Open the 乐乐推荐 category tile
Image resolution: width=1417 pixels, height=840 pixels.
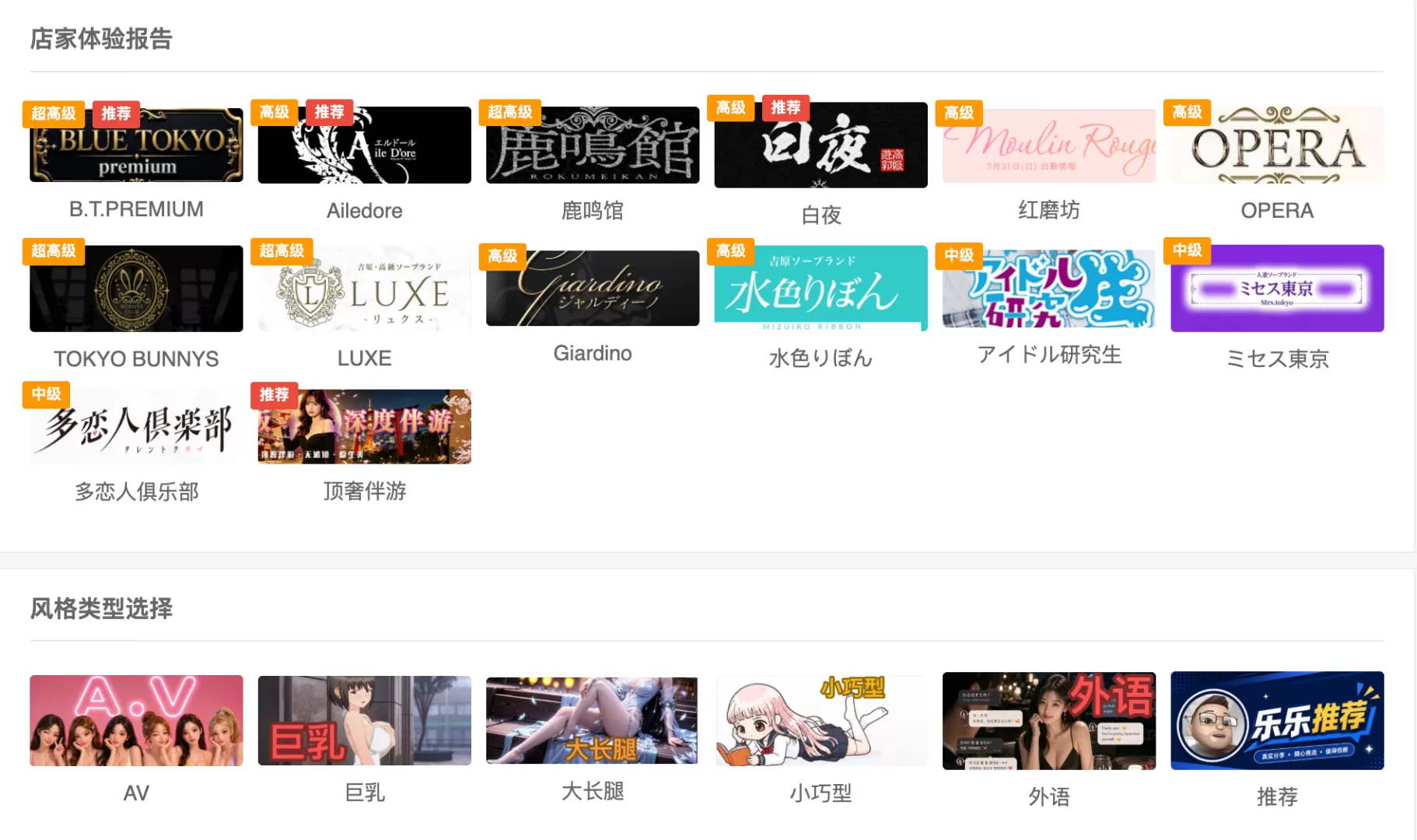pos(1277,721)
